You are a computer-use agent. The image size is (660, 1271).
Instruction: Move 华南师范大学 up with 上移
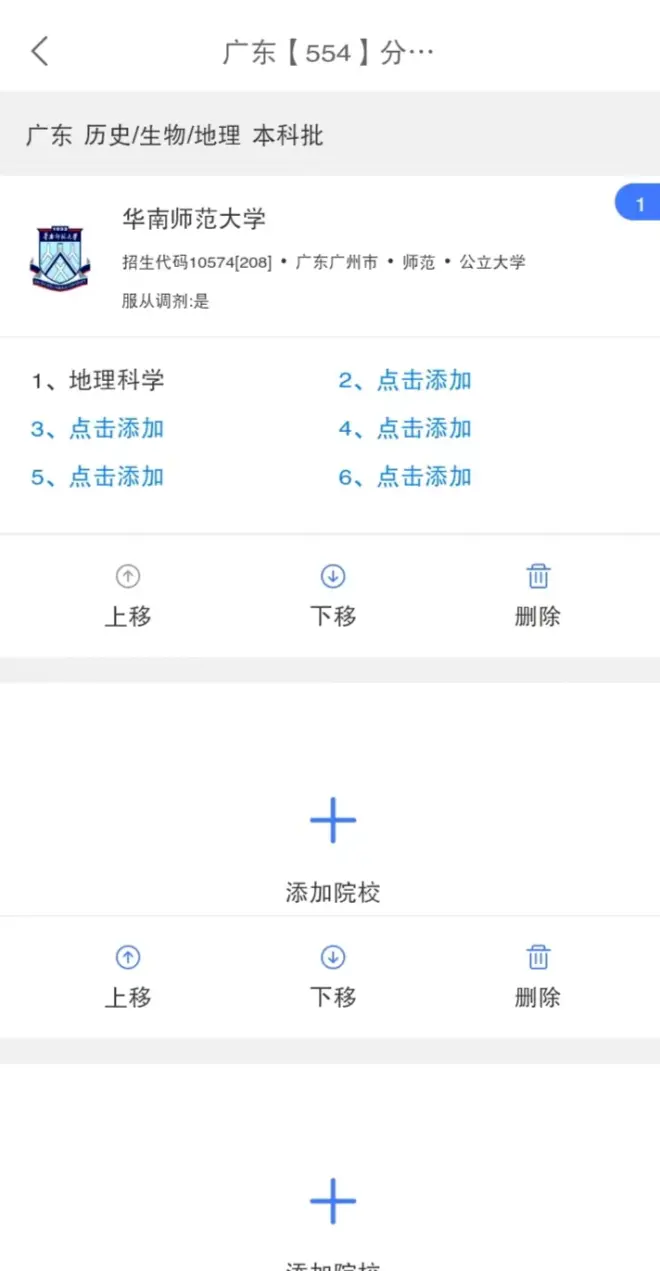click(128, 596)
